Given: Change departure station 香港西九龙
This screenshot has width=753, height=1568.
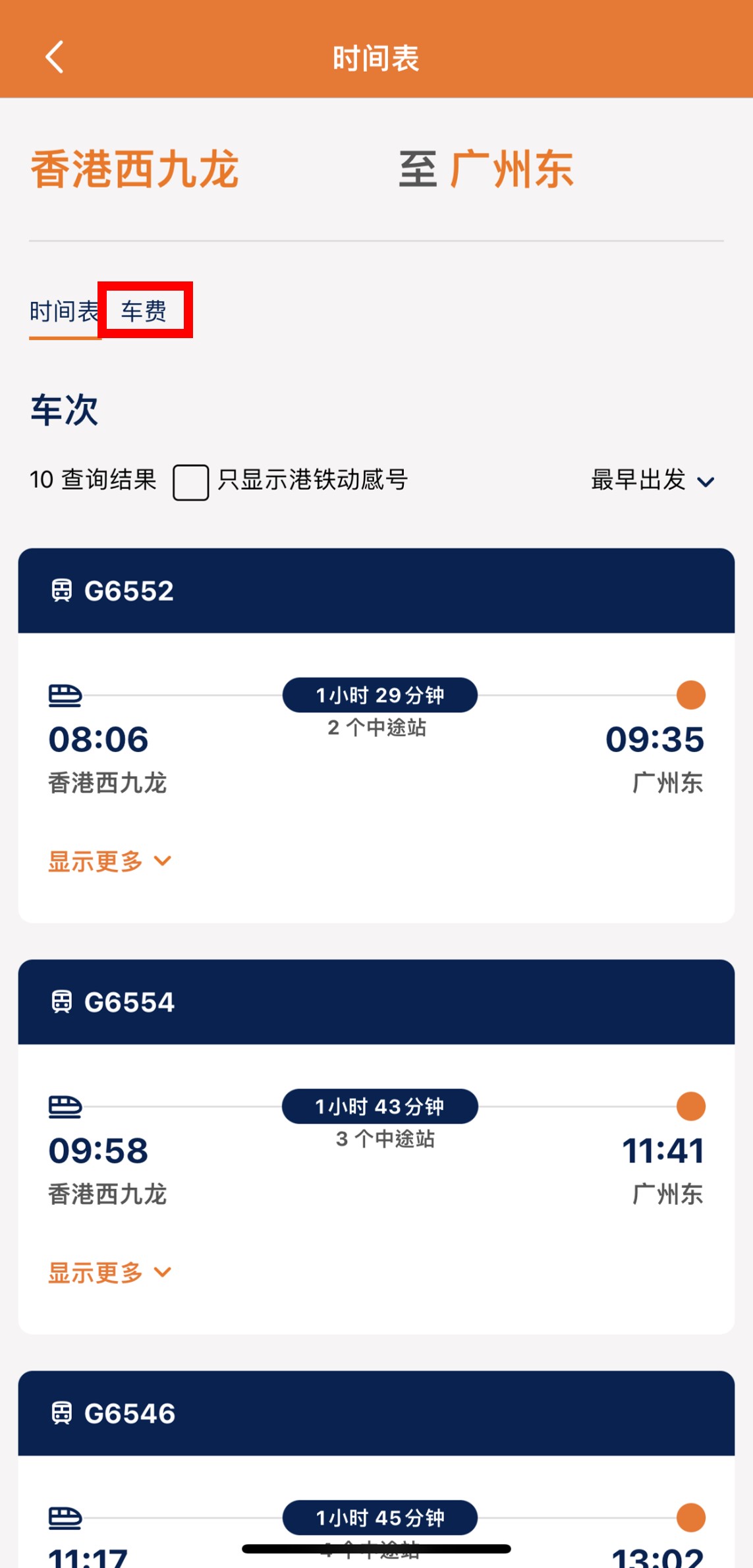Looking at the screenshot, I should 135,170.
